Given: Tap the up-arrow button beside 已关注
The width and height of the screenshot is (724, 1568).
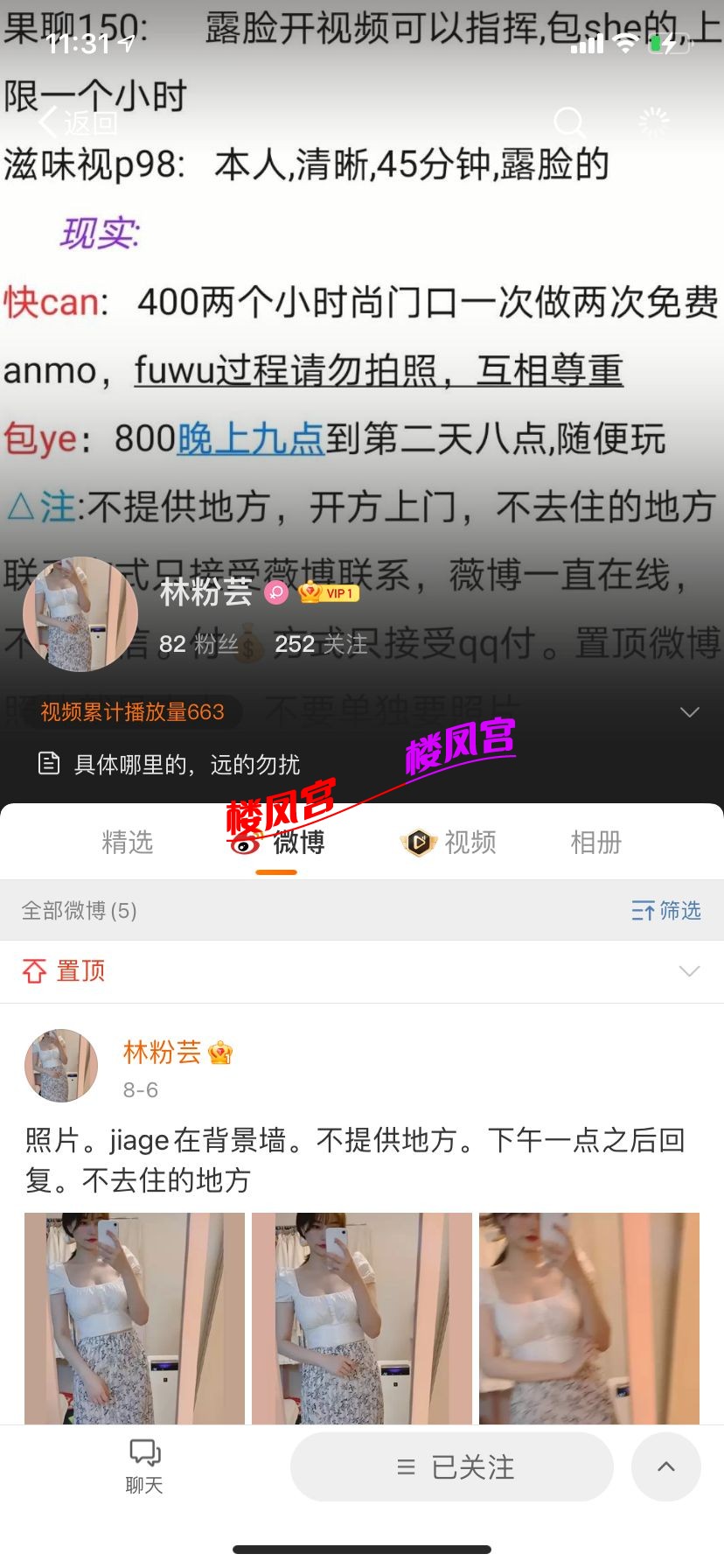Looking at the screenshot, I should tap(666, 1466).
